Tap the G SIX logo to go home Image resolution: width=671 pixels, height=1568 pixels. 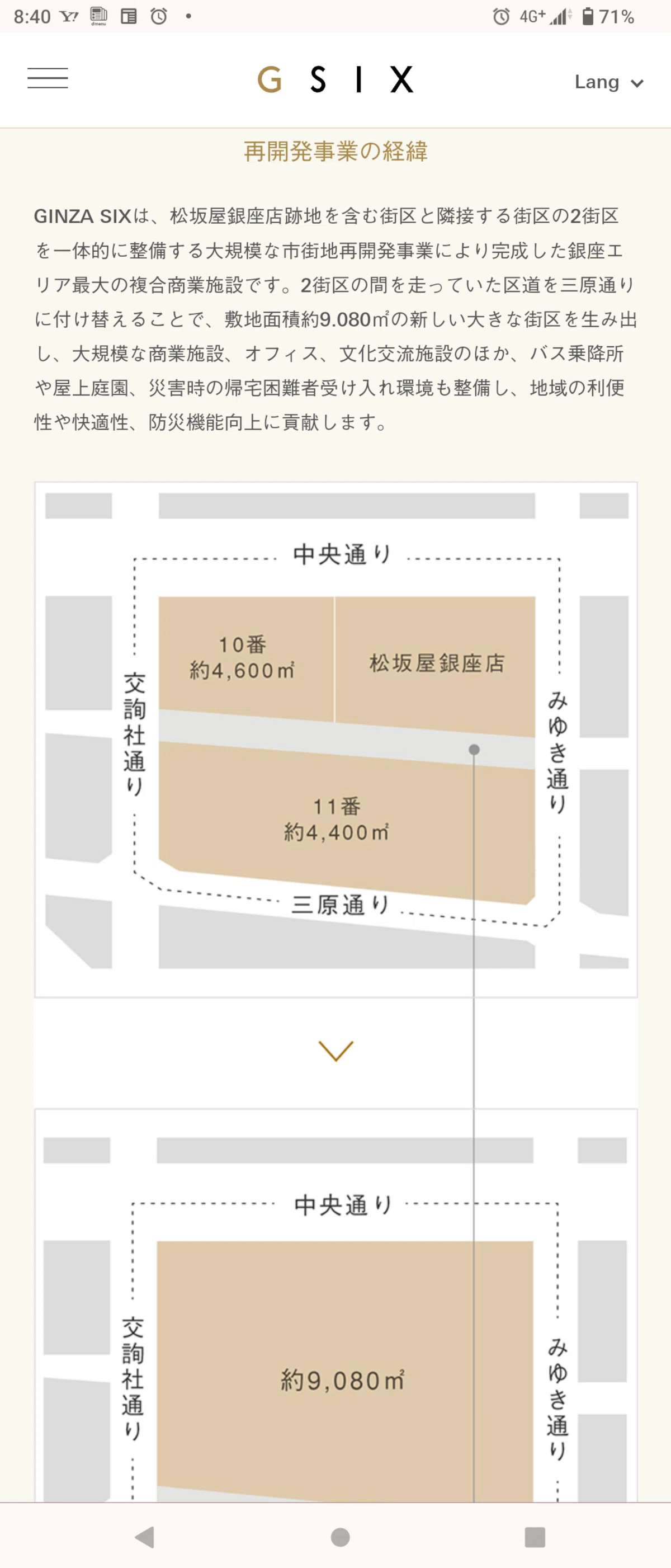335,80
